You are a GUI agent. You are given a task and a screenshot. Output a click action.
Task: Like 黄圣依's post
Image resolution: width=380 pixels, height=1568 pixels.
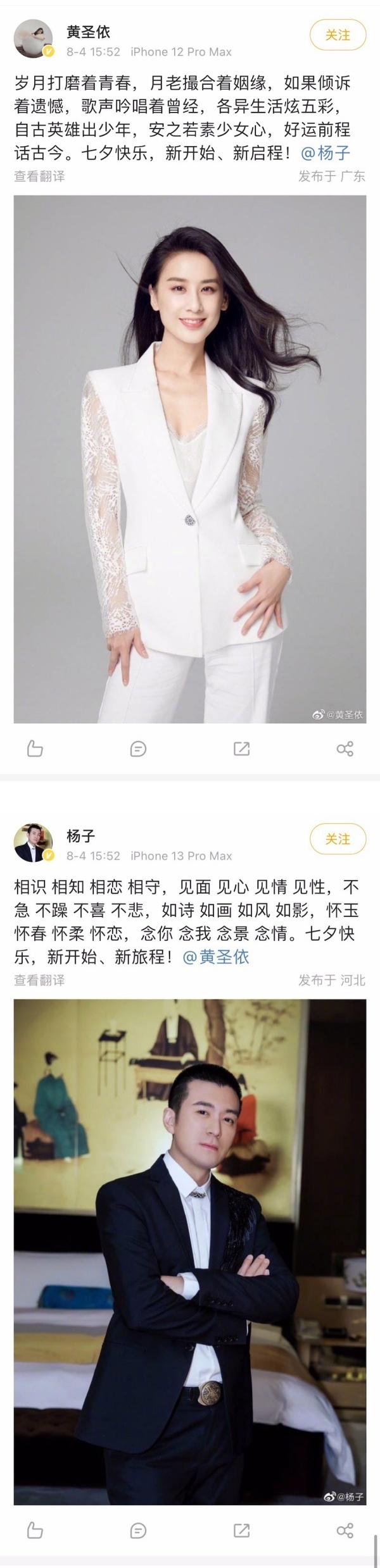(35, 749)
